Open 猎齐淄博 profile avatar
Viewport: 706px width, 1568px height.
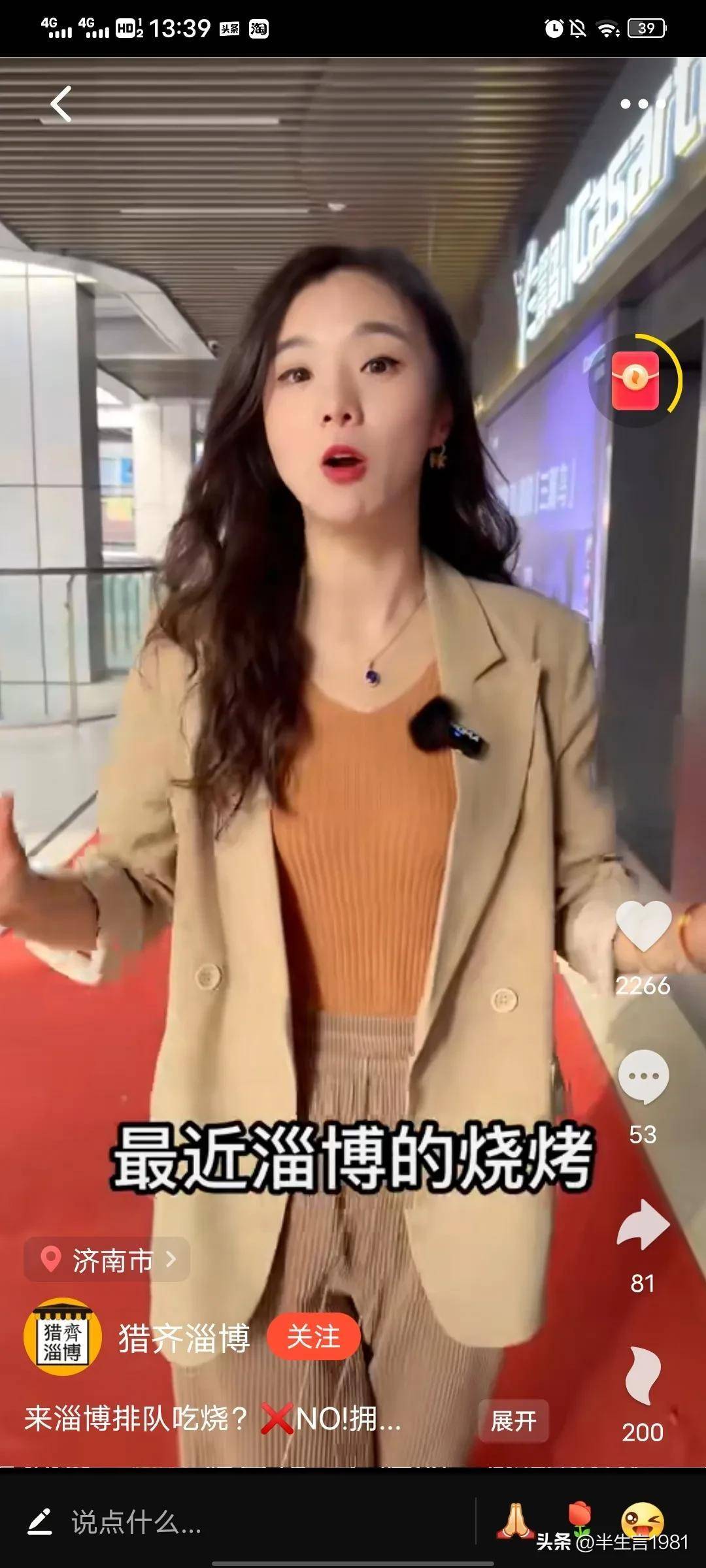coord(62,1337)
